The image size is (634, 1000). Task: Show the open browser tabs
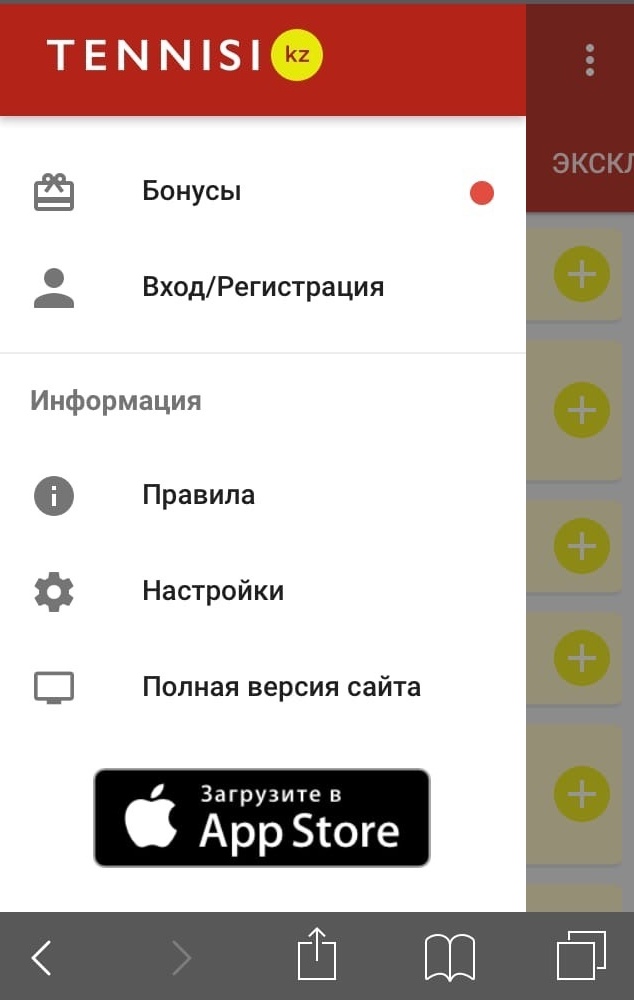click(581, 955)
